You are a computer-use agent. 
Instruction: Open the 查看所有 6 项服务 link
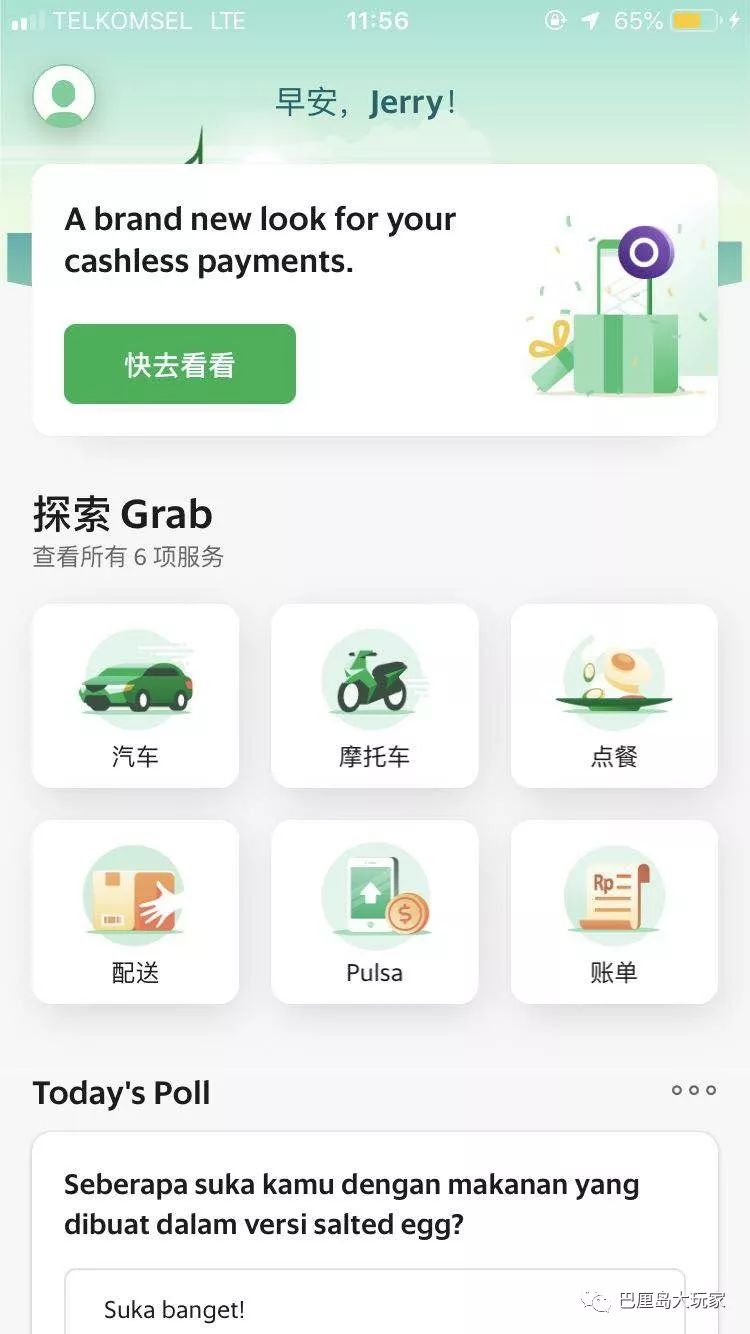128,557
